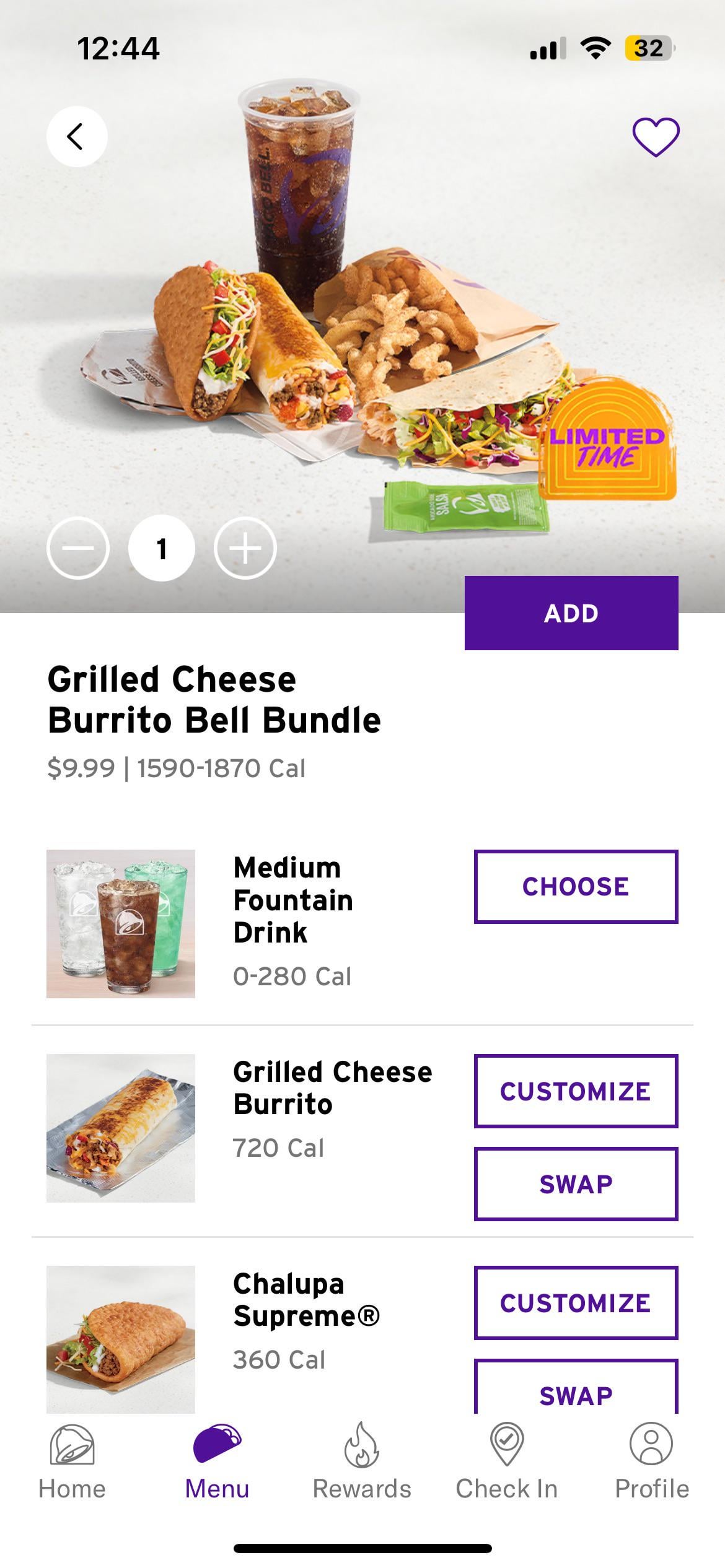The width and height of the screenshot is (725, 1568).
Task: Swap out the Grilled Cheese Burrito
Action: coord(576,1184)
